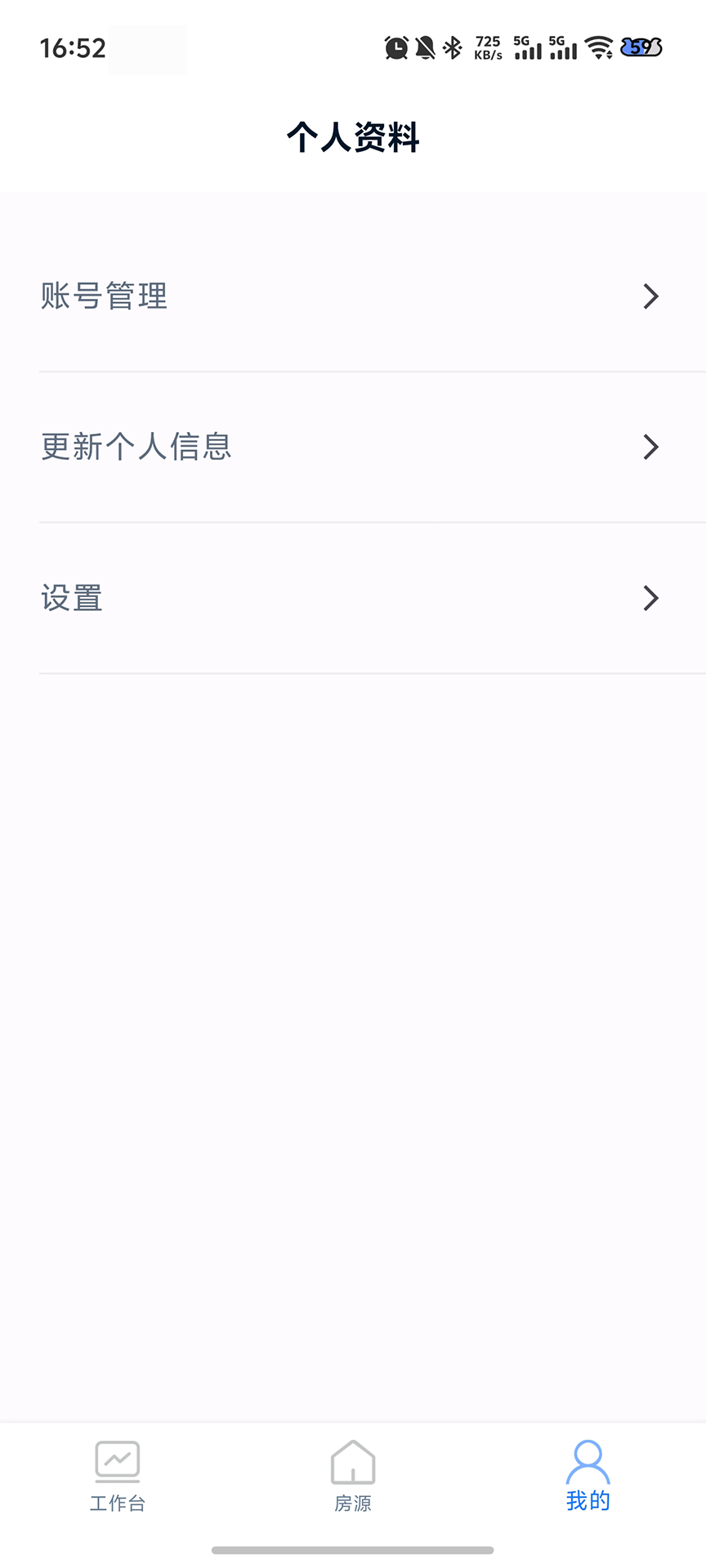The width and height of the screenshot is (706, 1568).
Task: Switch to the 房源 tab
Action: pyautogui.click(x=352, y=1478)
